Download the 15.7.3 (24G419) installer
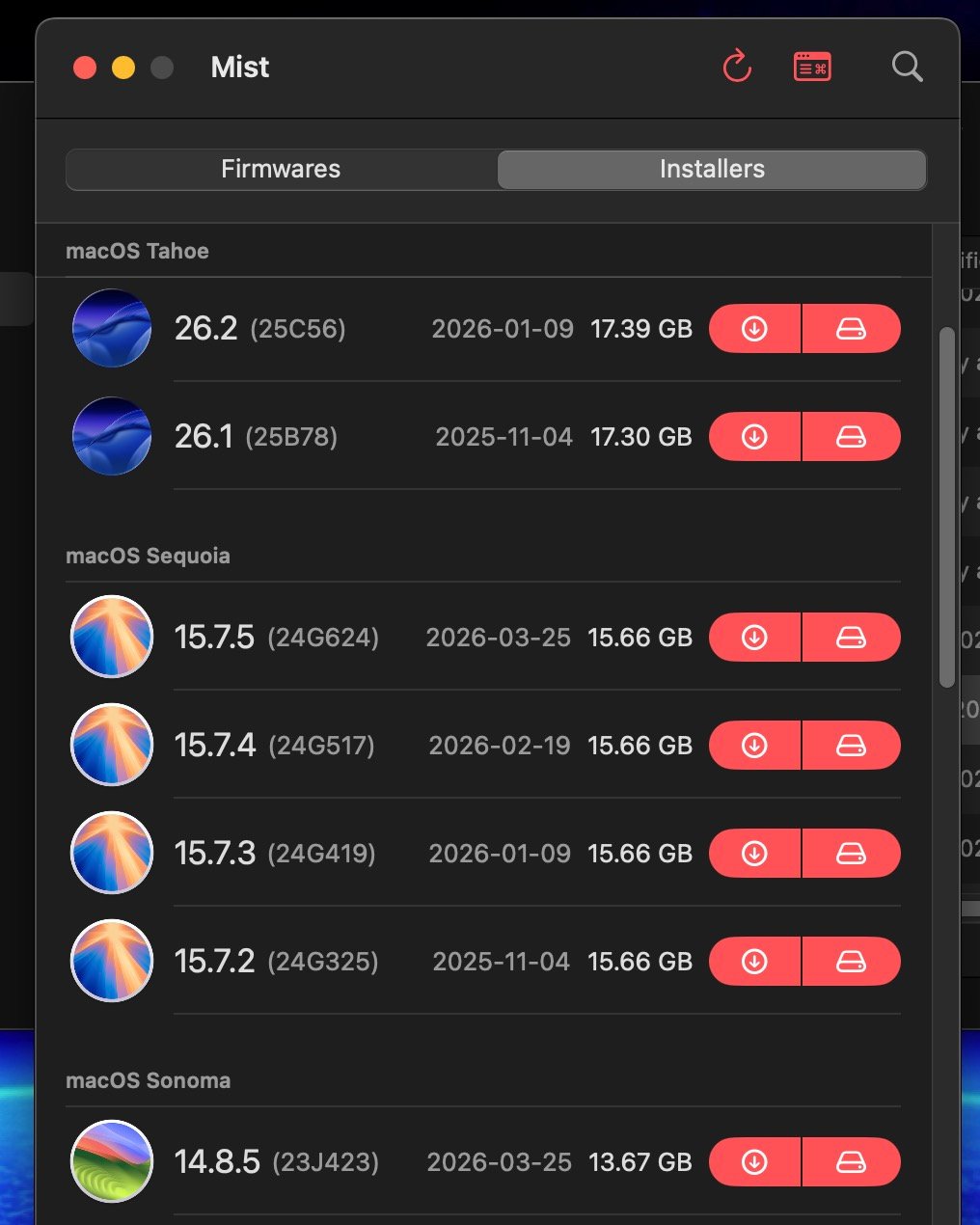This screenshot has height=1225, width=980. click(x=754, y=854)
